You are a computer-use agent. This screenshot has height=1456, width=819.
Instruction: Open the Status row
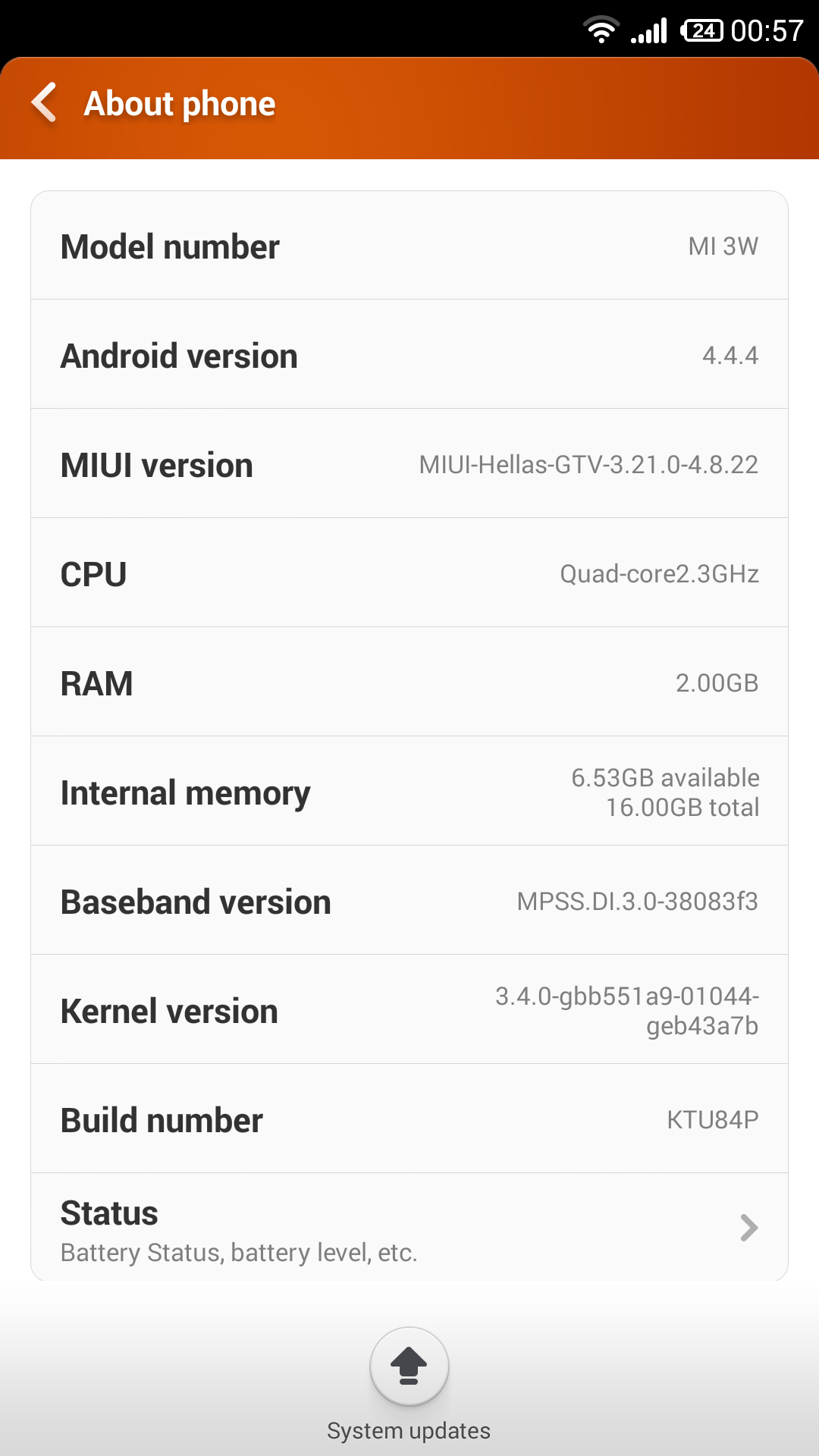coord(409,1228)
